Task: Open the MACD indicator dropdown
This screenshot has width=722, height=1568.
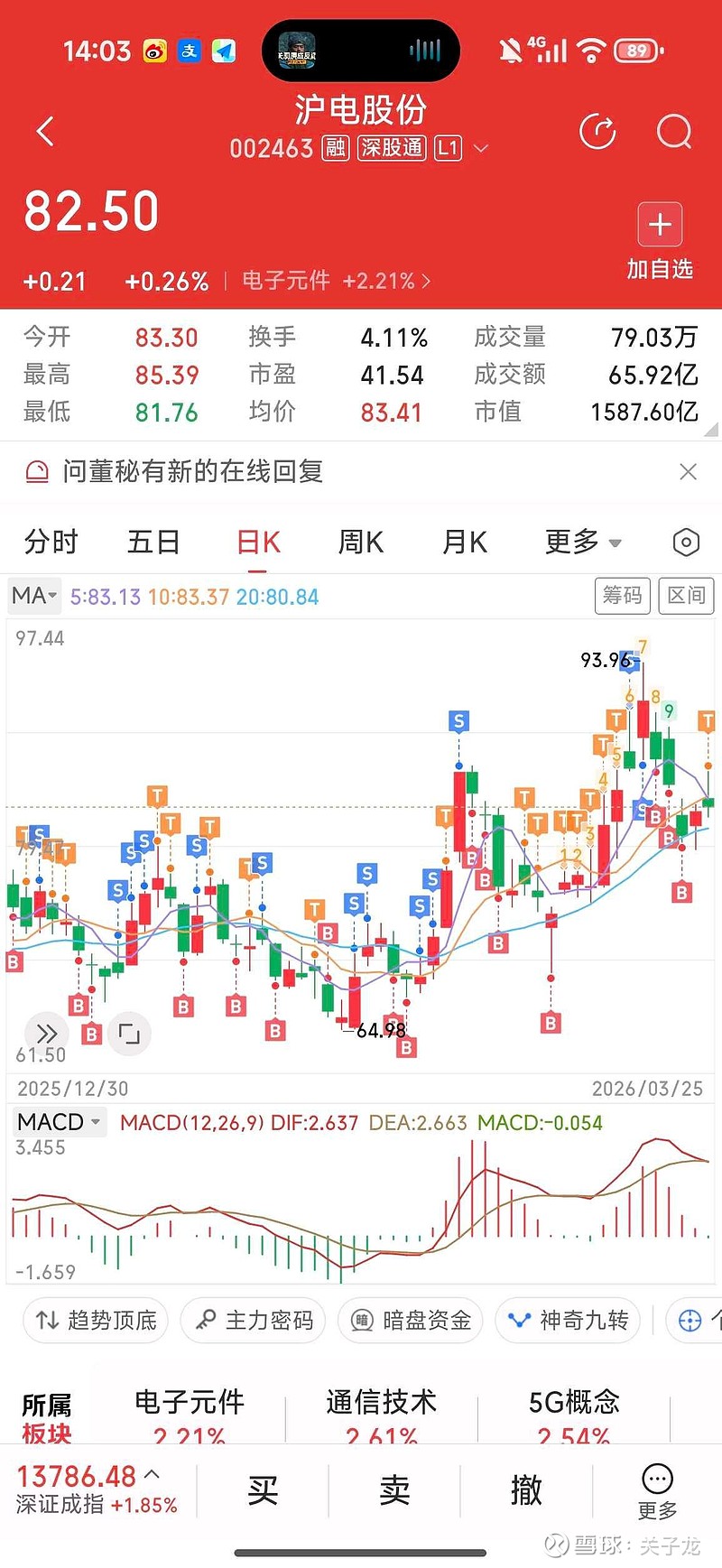Action: click(x=59, y=1121)
